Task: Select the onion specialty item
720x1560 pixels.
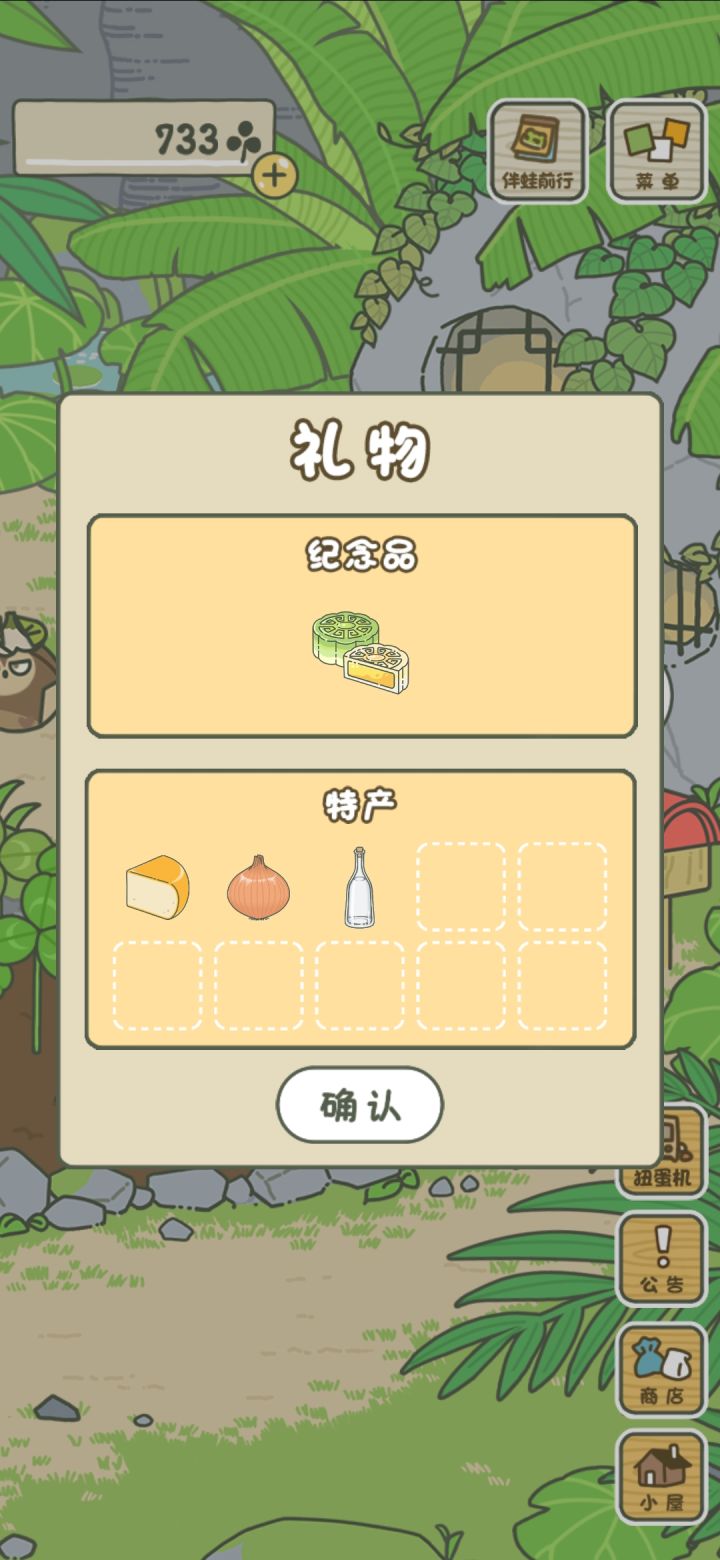Action: (258, 888)
